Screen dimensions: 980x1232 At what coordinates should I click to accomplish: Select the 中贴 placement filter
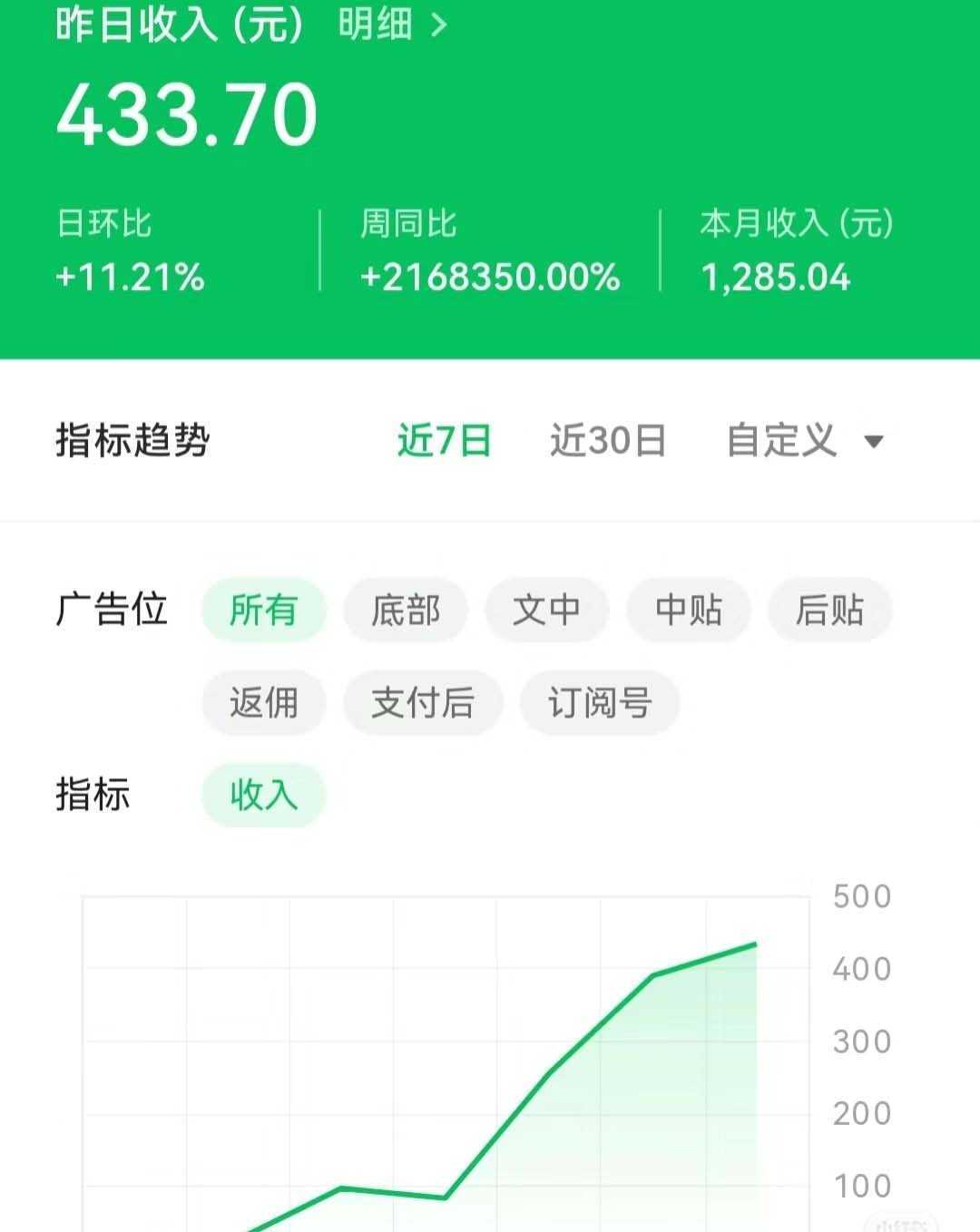pos(689,611)
